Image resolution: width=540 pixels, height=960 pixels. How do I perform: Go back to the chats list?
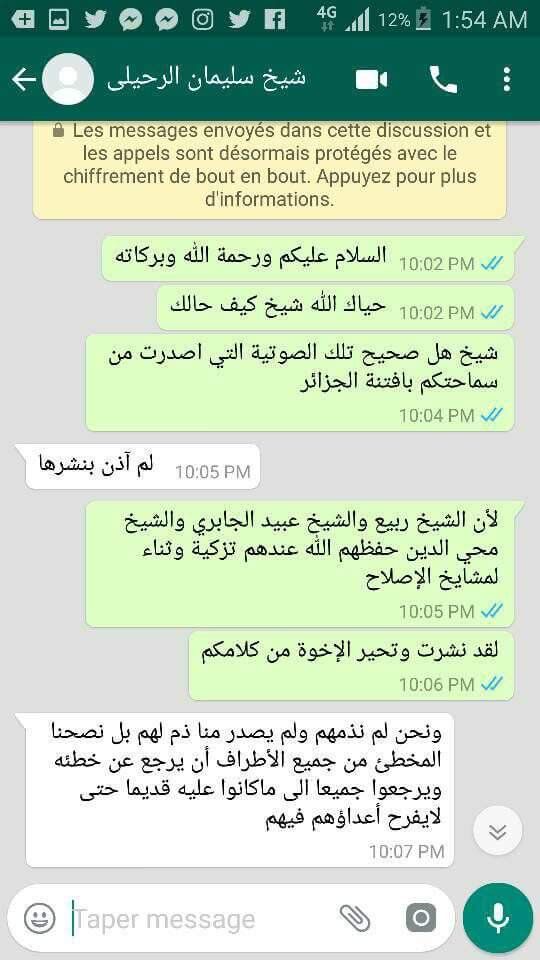(23, 80)
